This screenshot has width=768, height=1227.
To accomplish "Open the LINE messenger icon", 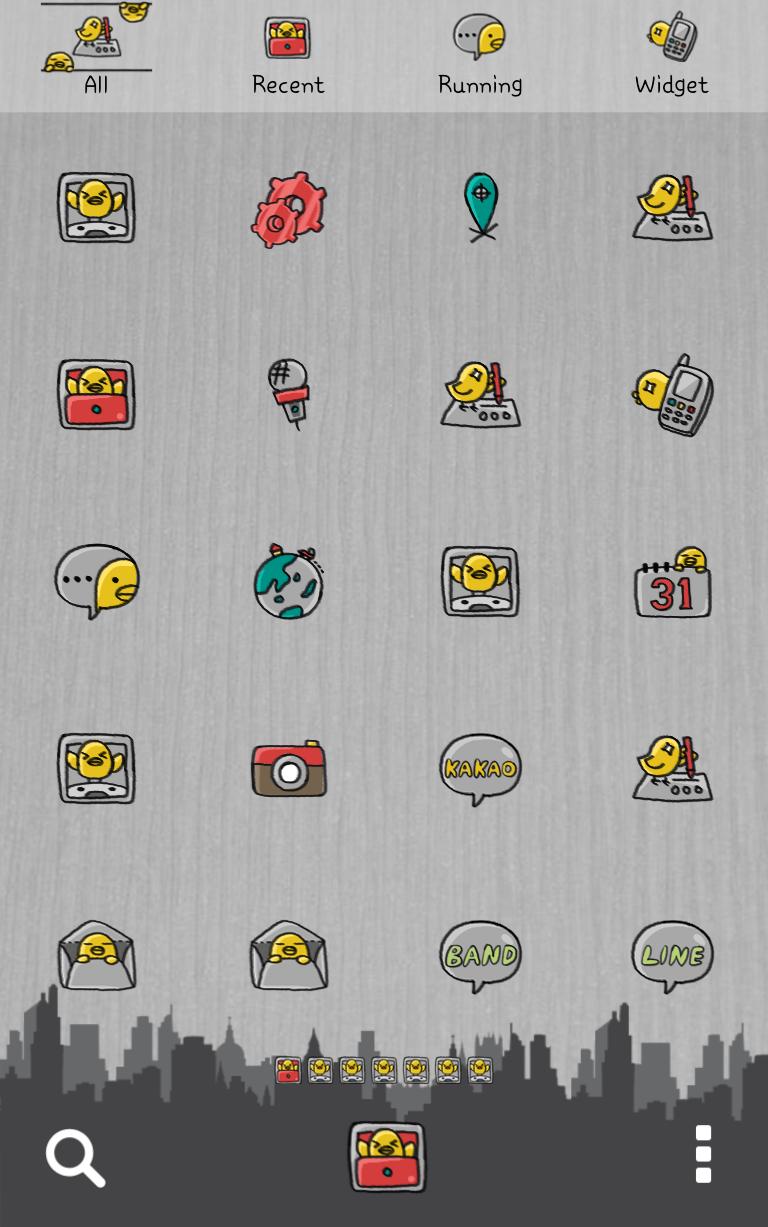I will point(672,956).
